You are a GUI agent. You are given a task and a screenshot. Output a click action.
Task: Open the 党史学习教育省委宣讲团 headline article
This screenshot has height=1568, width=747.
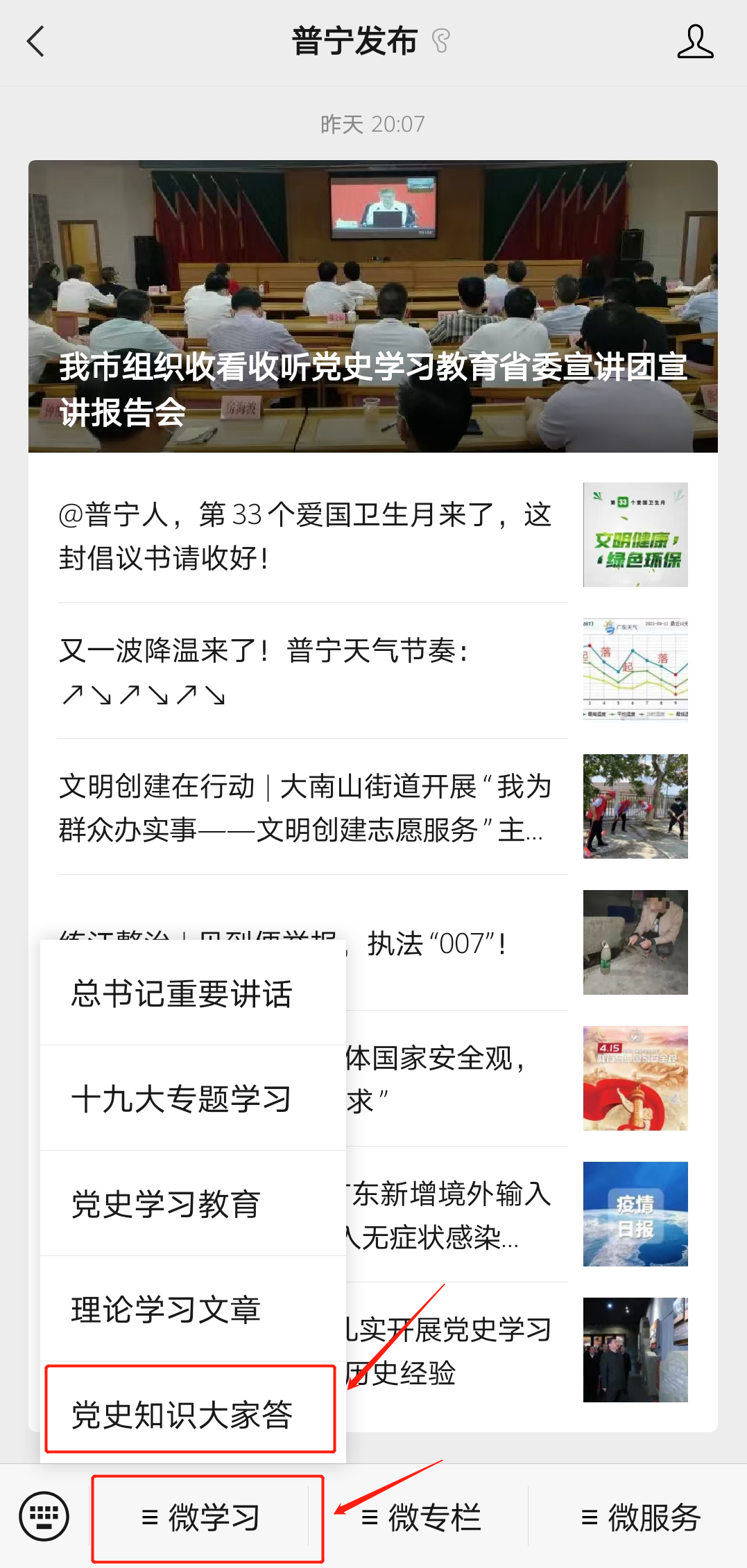pyautogui.click(x=373, y=306)
